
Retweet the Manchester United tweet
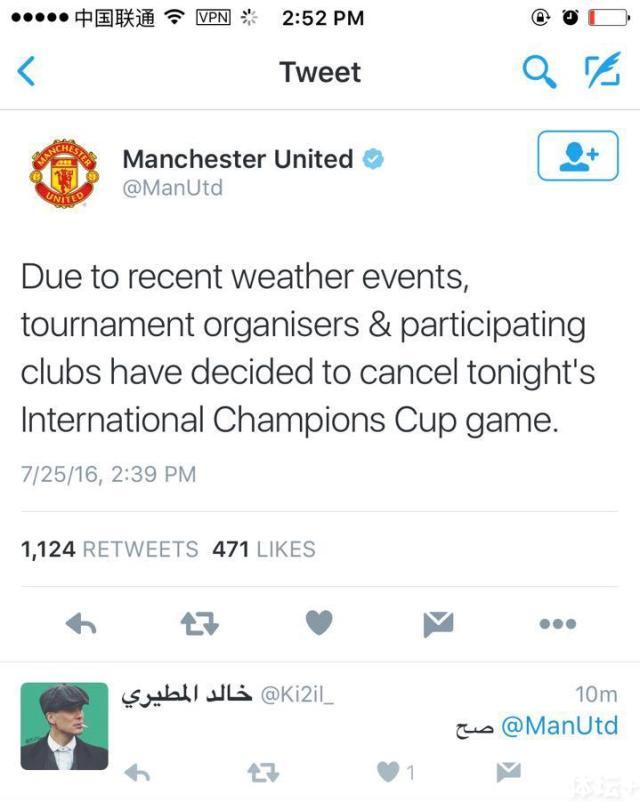[199, 624]
